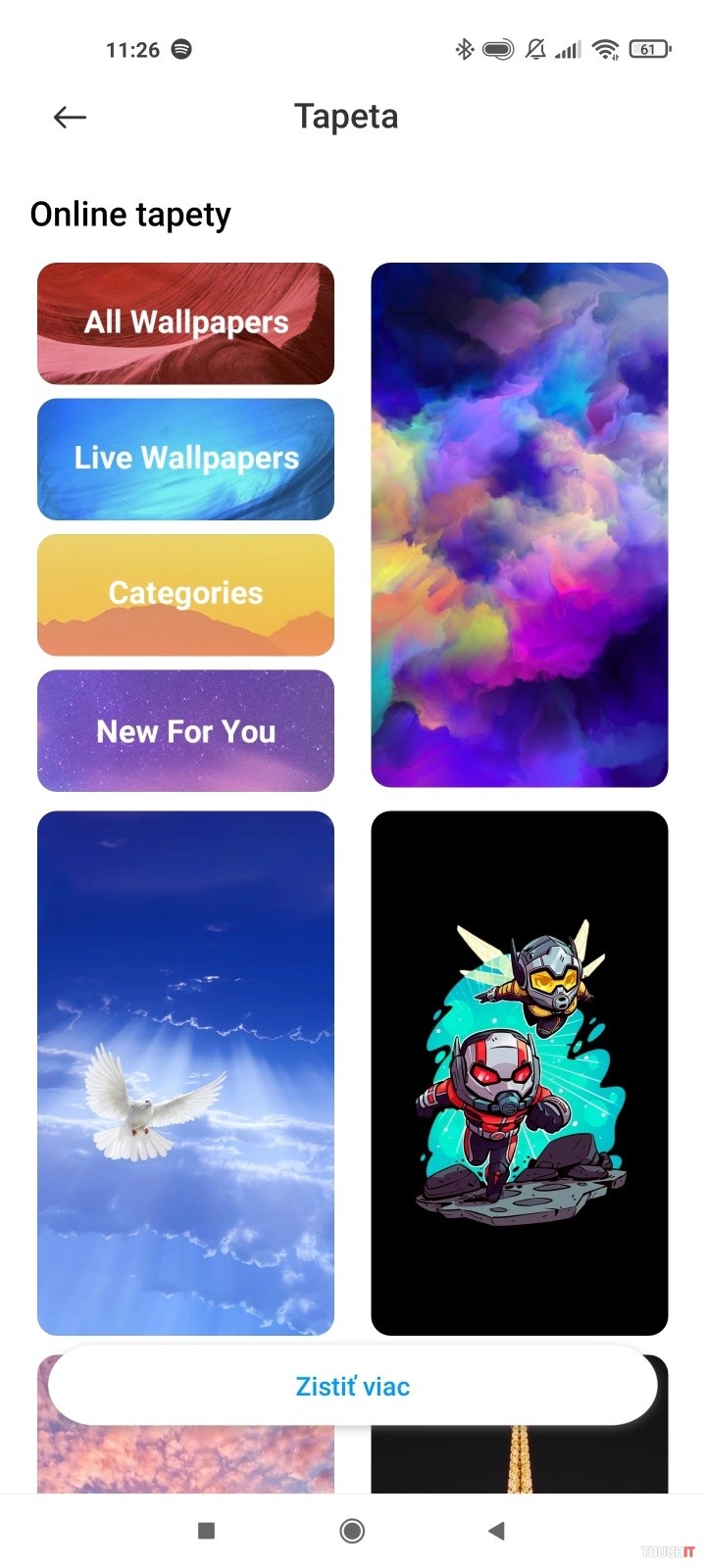This screenshot has width=706, height=1568.
Task: Go back from the Tapeta screen
Action: (70, 118)
